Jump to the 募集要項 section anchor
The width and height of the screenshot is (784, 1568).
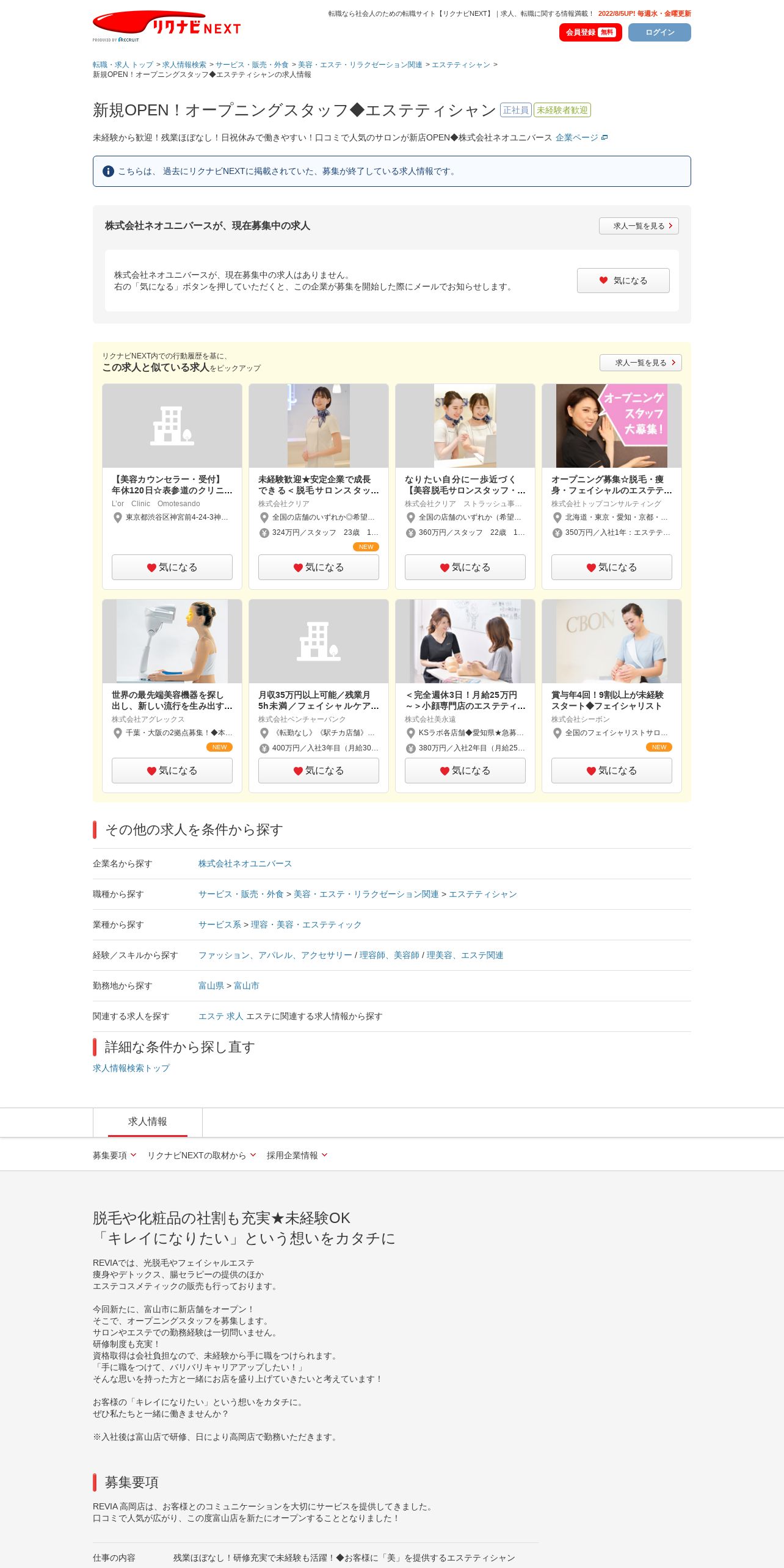coord(114,1155)
